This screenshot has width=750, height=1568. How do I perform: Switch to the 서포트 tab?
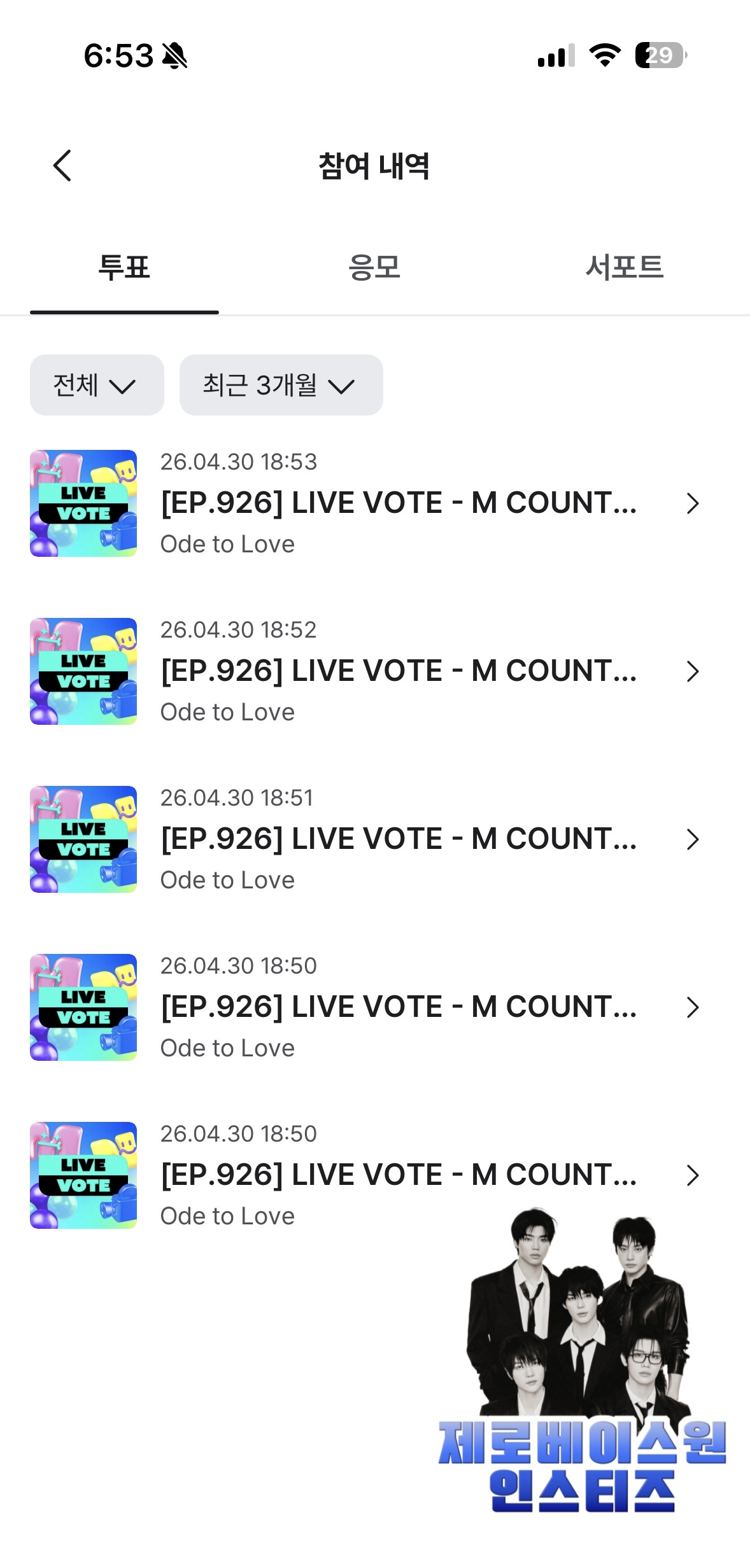(x=625, y=267)
